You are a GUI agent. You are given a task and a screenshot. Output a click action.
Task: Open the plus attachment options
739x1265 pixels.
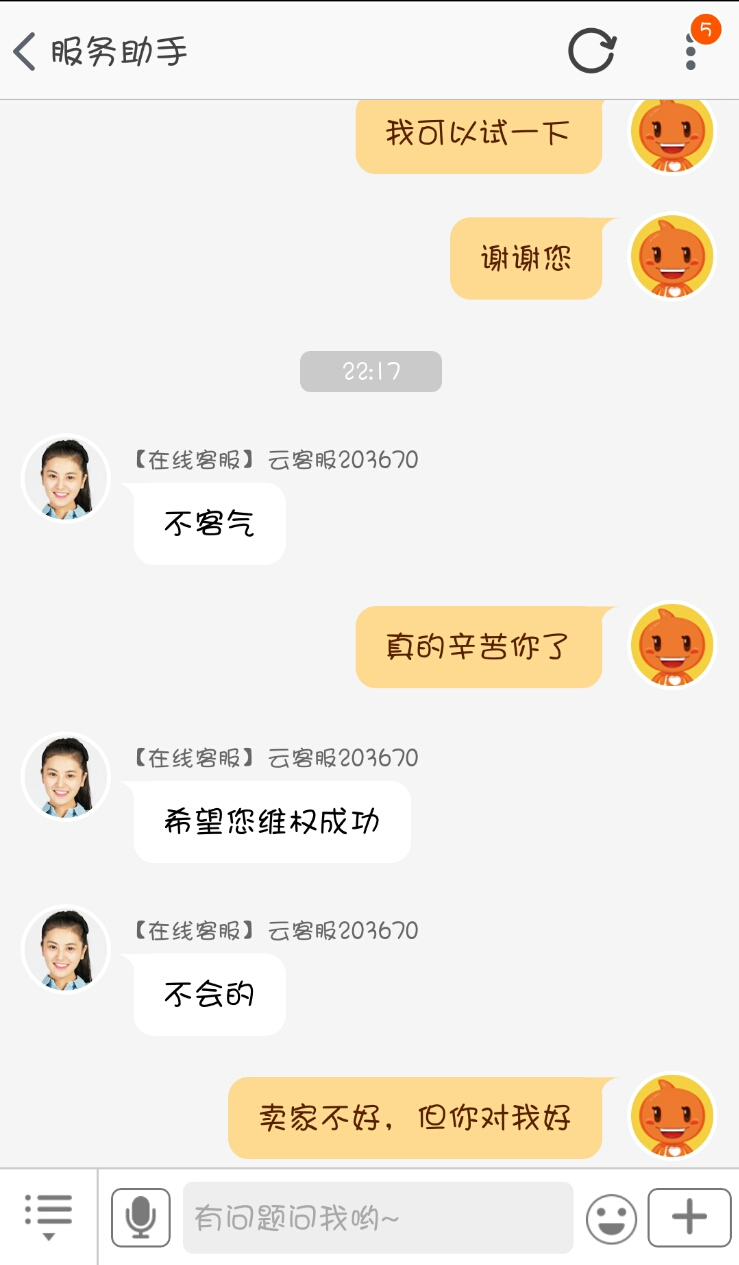[689, 1217]
